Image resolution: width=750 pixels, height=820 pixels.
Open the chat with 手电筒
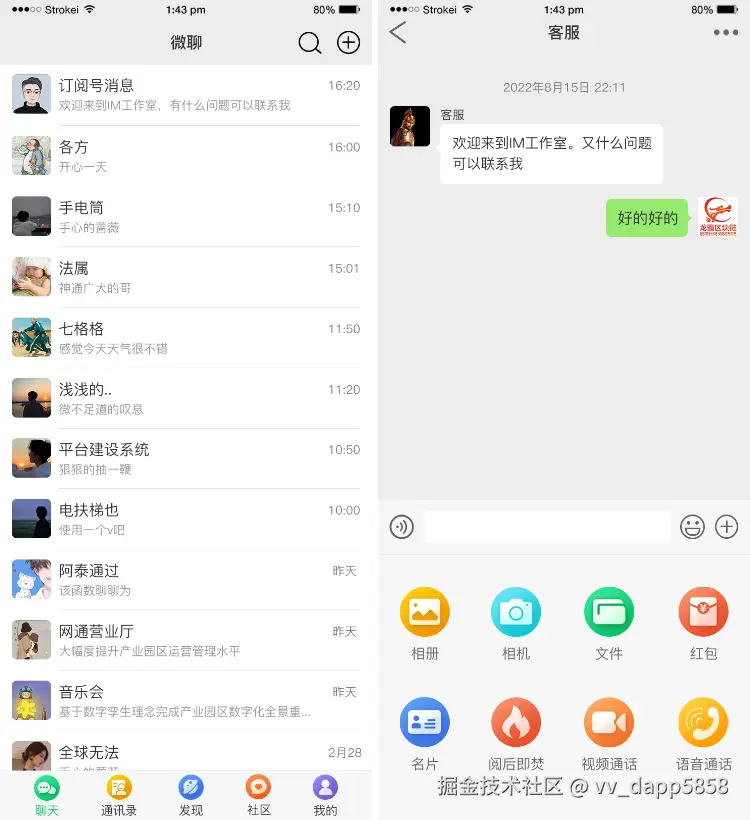coord(186,217)
